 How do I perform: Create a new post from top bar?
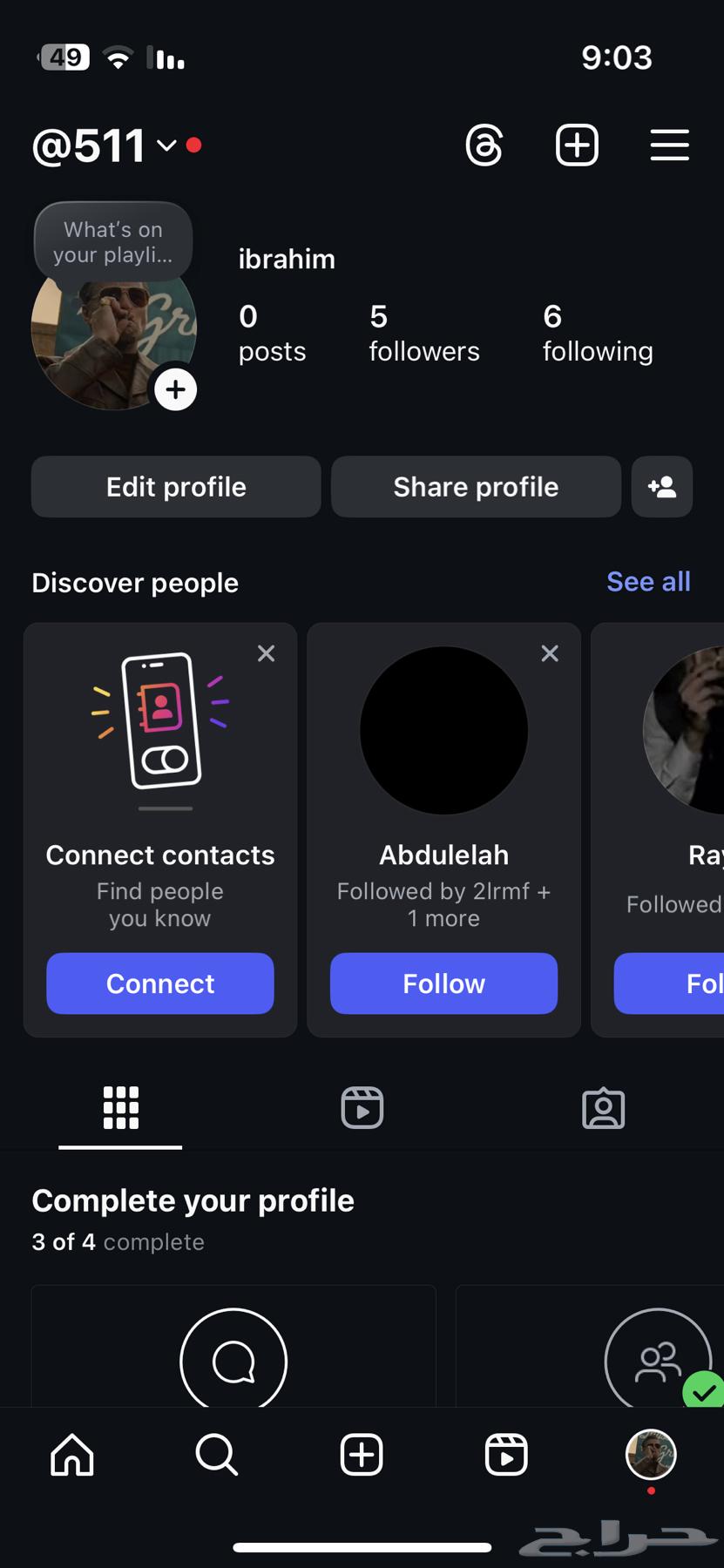tap(577, 145)
